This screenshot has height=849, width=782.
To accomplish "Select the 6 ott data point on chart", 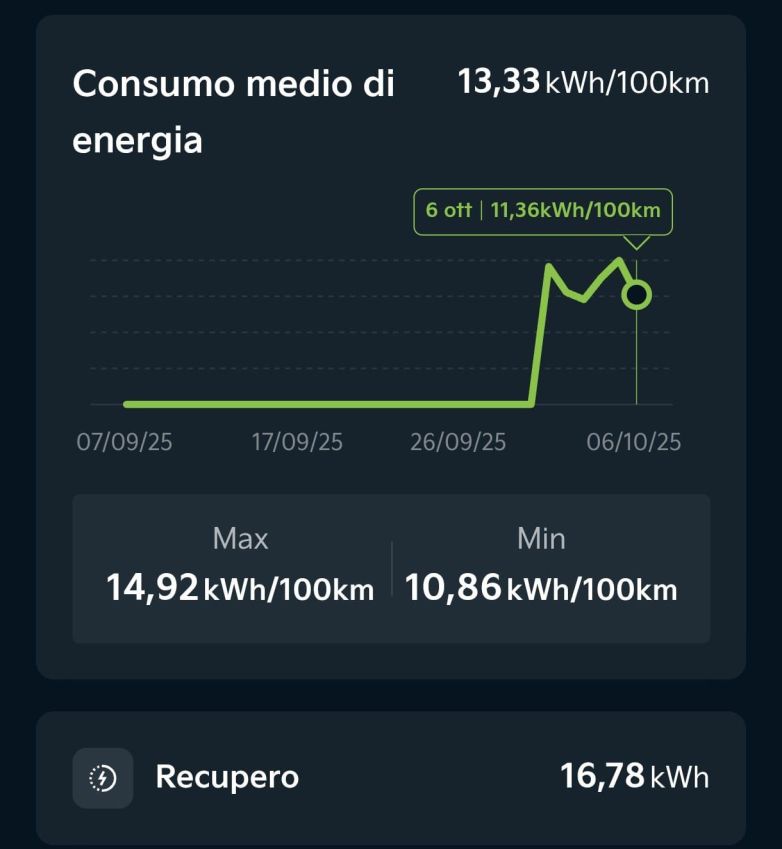I will (x=636, y=295).
